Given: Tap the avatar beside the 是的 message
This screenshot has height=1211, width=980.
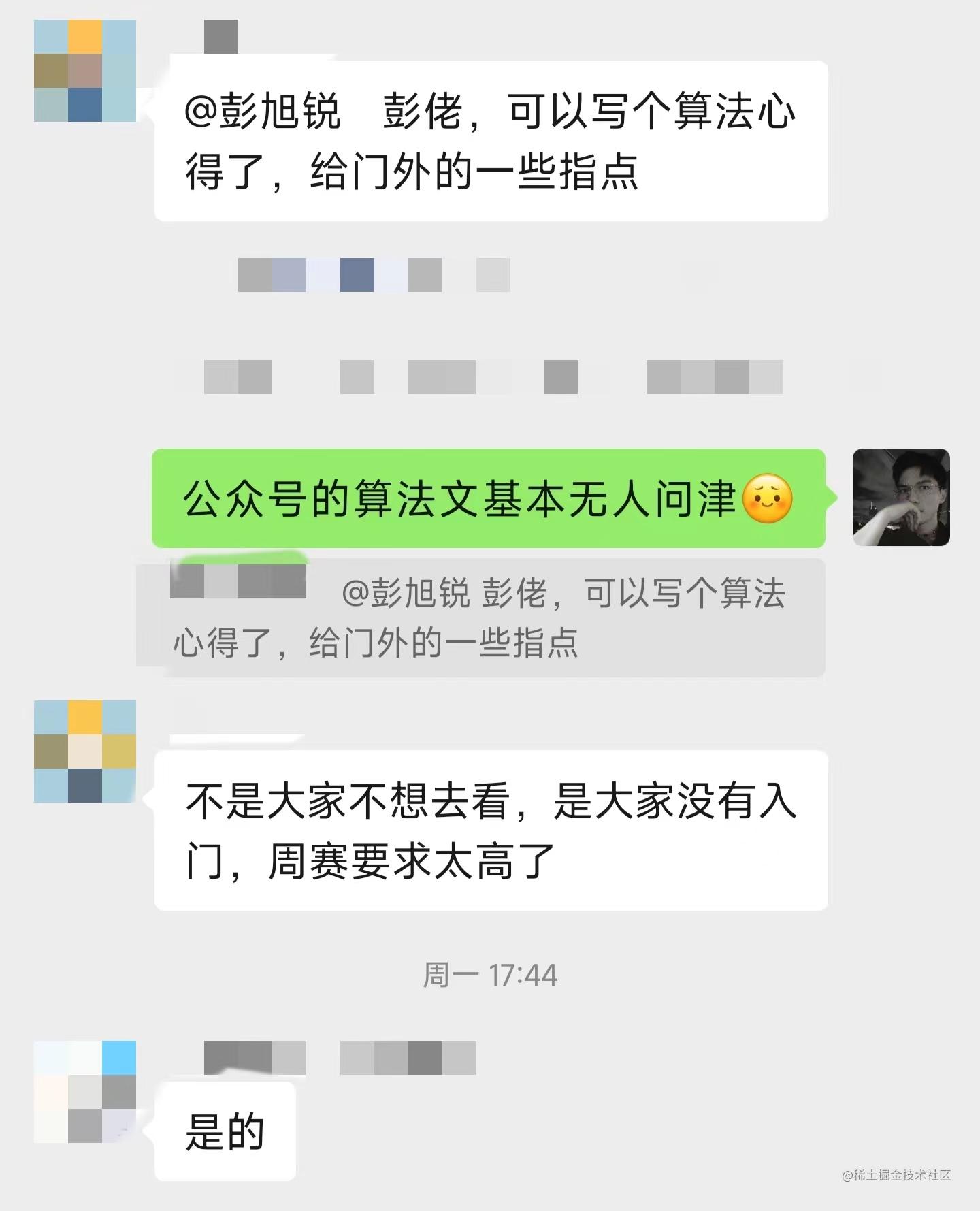Looking at the screenshot, I should point(85,1091).
